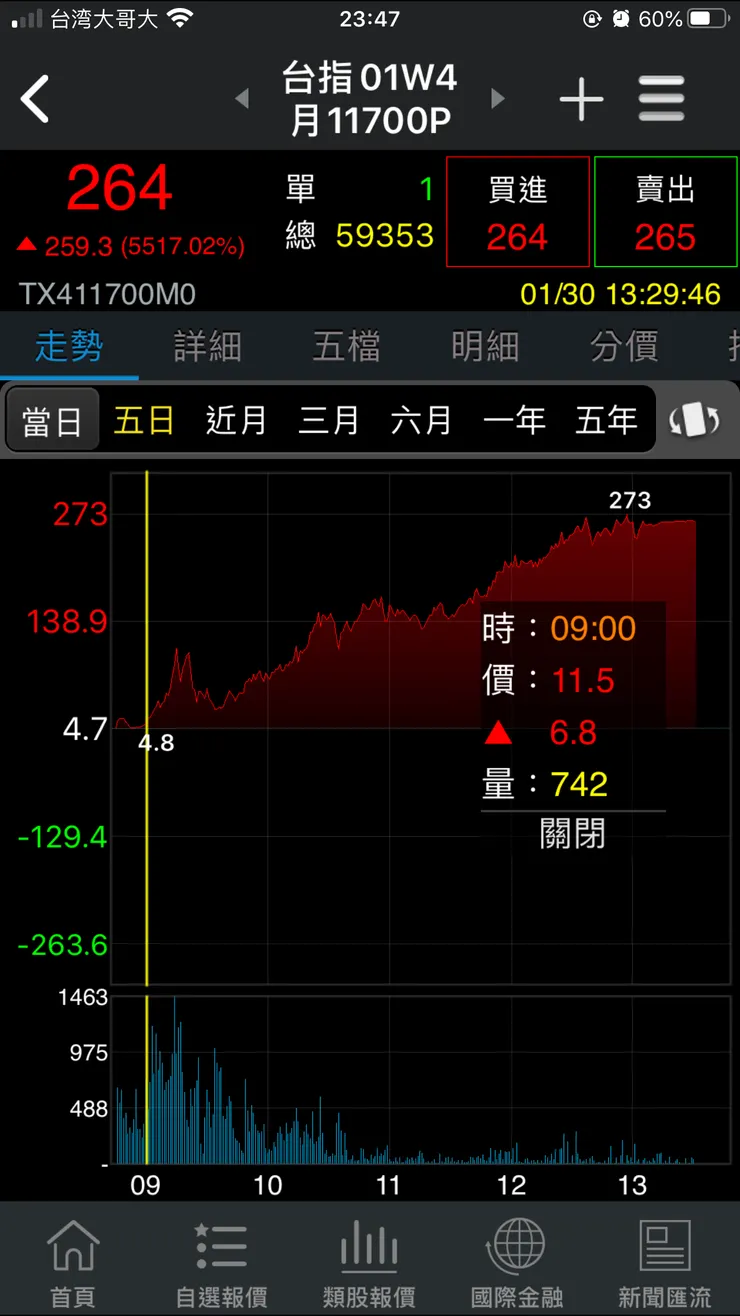Switch to 五日 five-day chart view
This screenshot has width=740, height=1316.
pos(143,420)
